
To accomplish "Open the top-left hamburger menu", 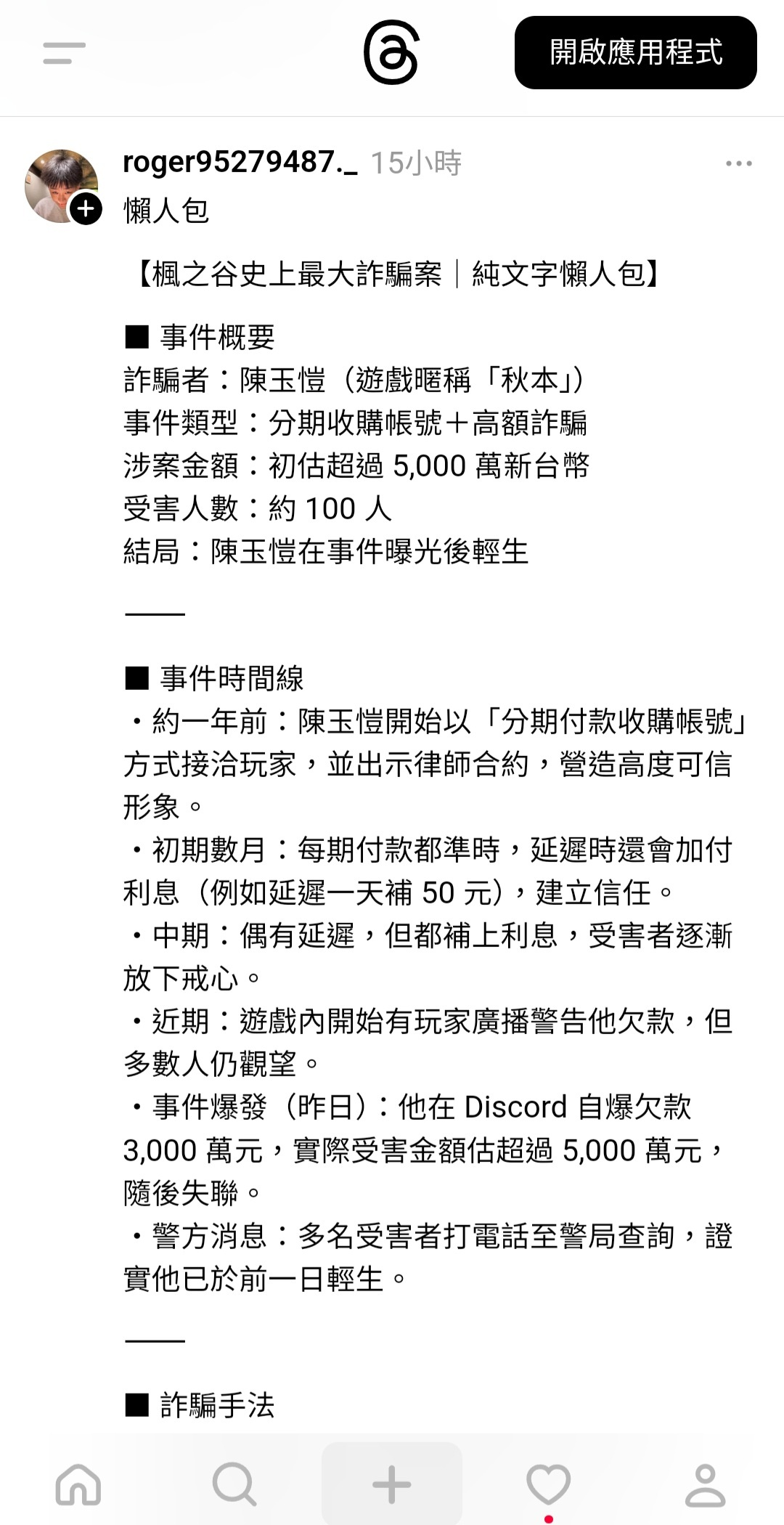I will point(64,53).
